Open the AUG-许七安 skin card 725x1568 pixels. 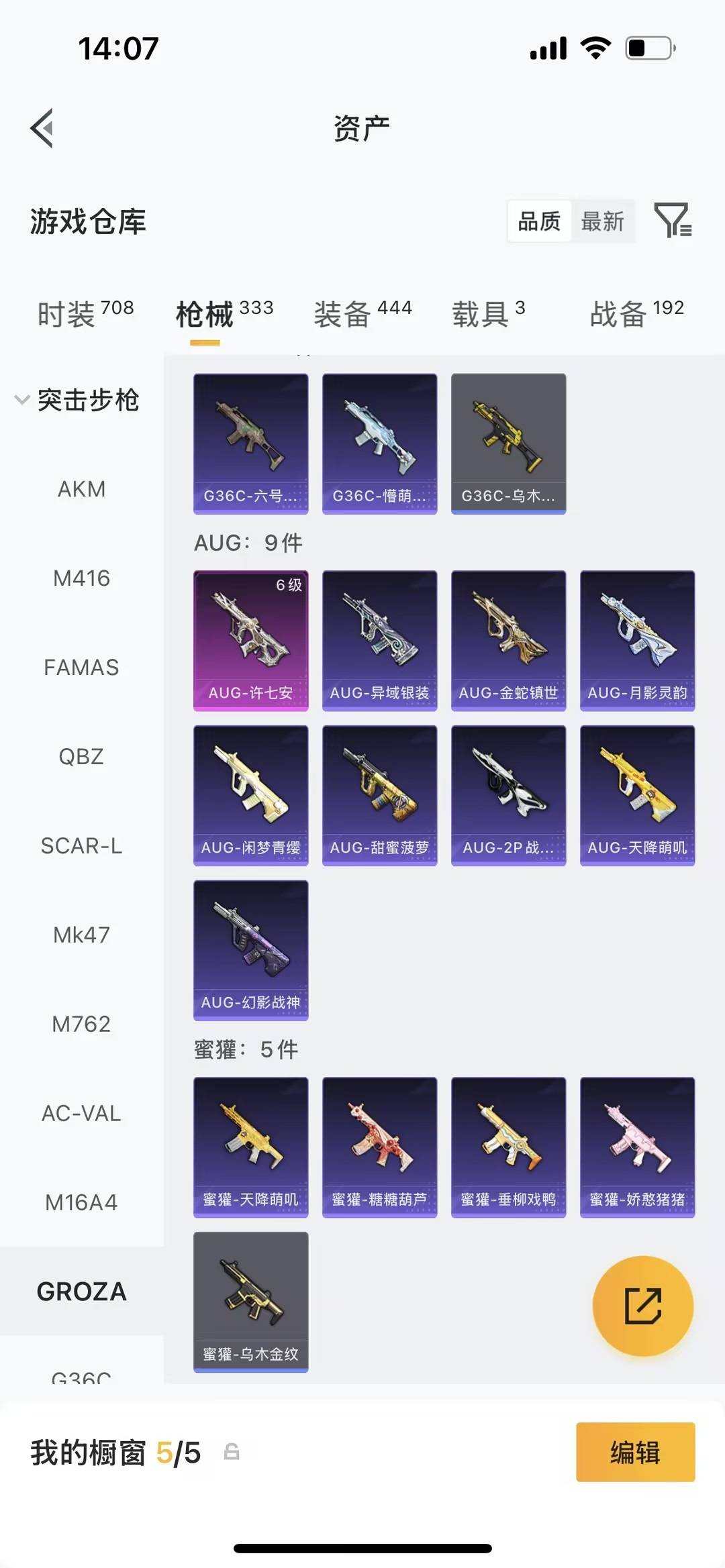(251, 641)
